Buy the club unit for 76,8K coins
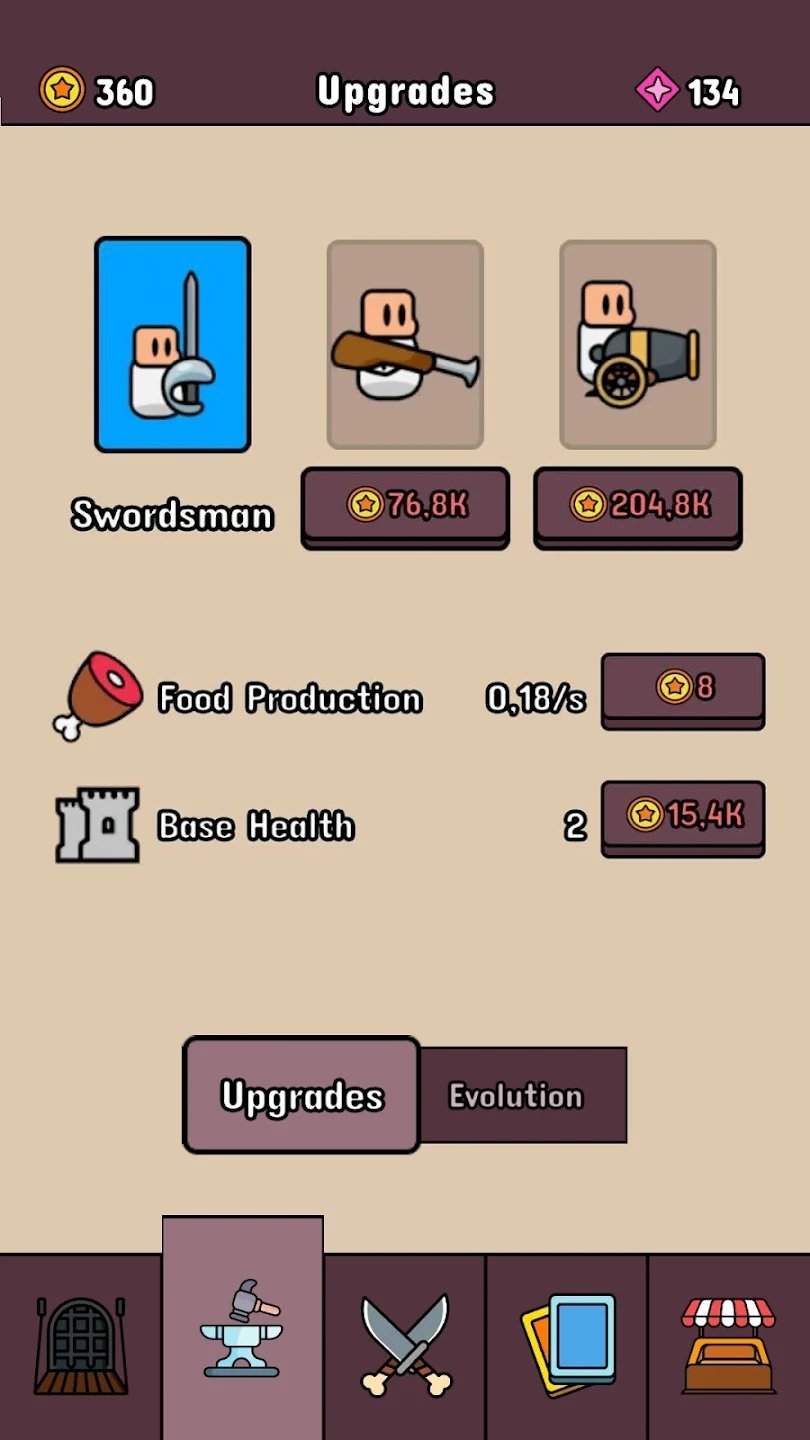This screenshot has height=1440, width=810. point(405,505)
